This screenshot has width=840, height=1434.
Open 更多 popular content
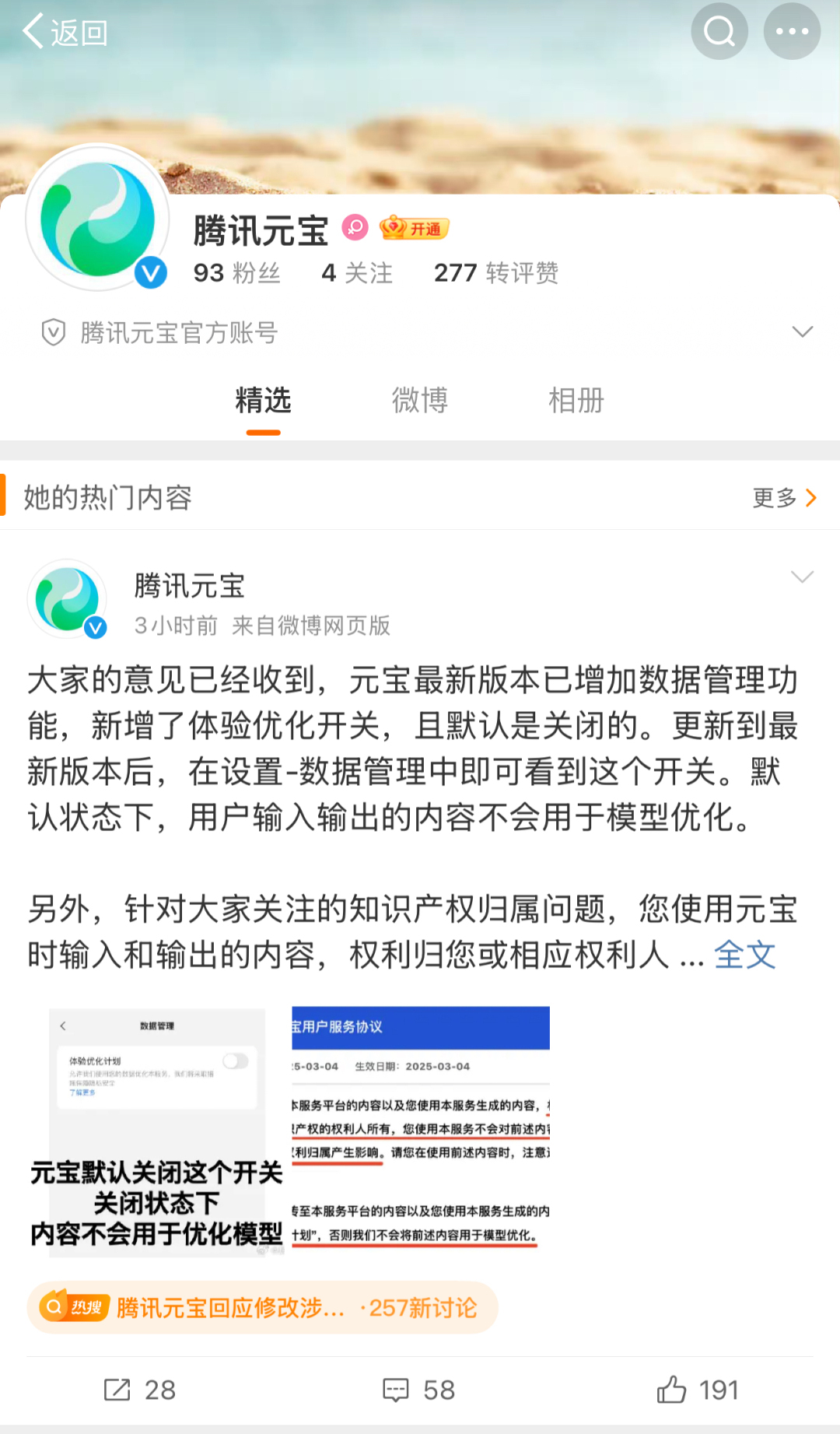coord(784,498)
